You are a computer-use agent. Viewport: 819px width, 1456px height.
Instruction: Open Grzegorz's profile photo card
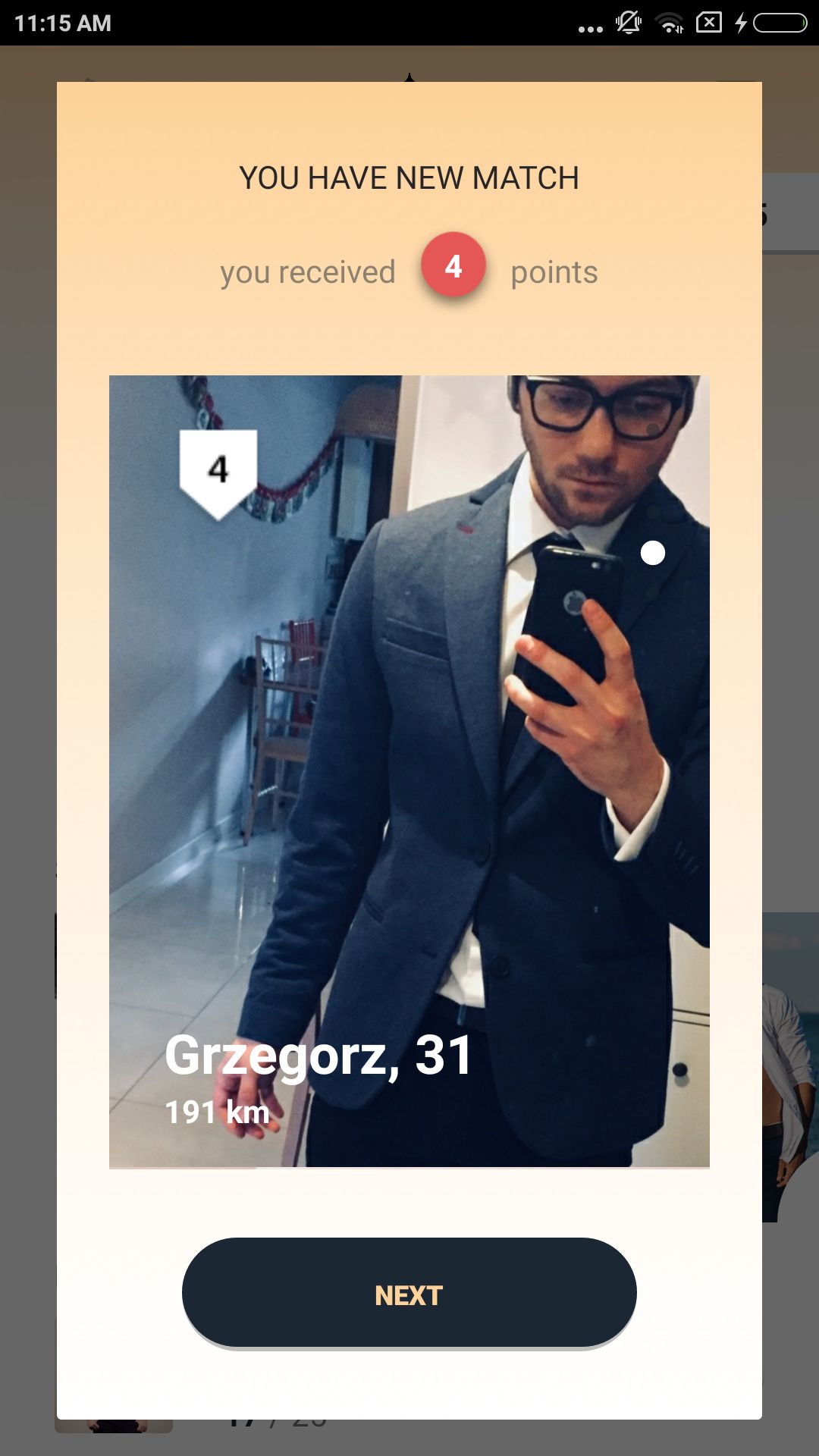tap(409, 771)
